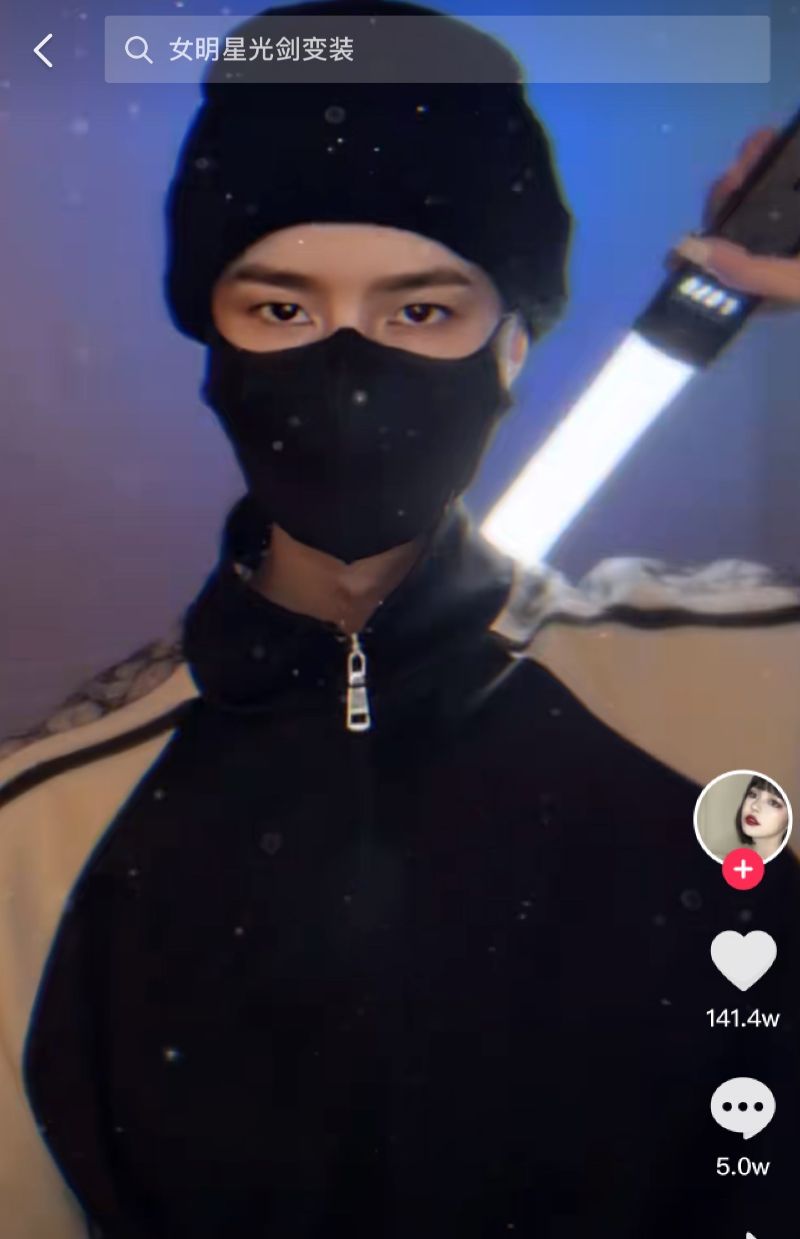Screen dimensions: 800x1239
Task: Follow the creator with the plus button
Action: [x=742, y=869]
